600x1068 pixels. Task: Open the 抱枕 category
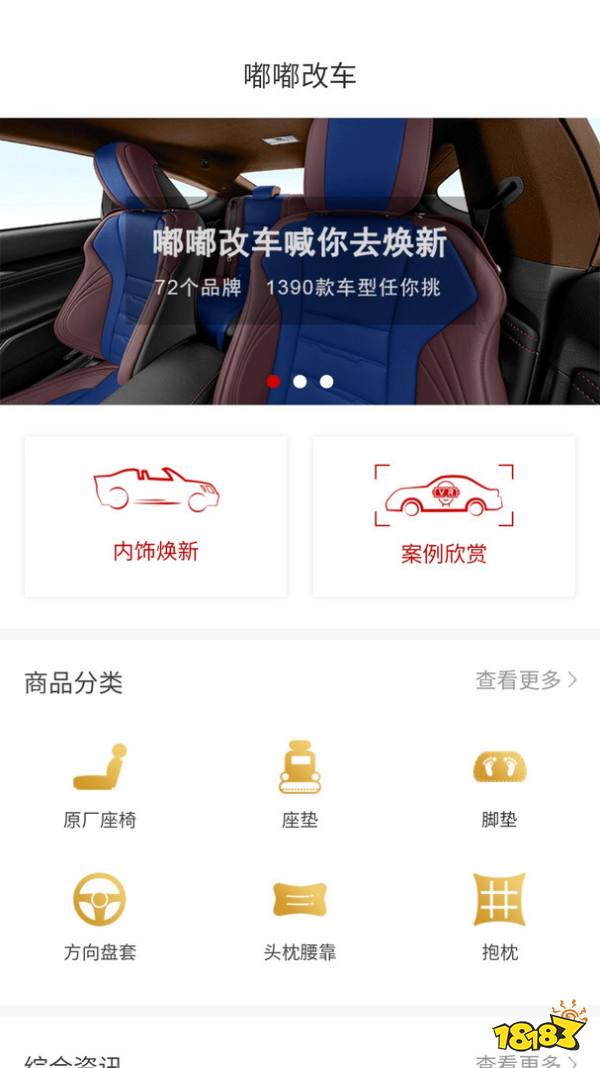click(499, 916)
